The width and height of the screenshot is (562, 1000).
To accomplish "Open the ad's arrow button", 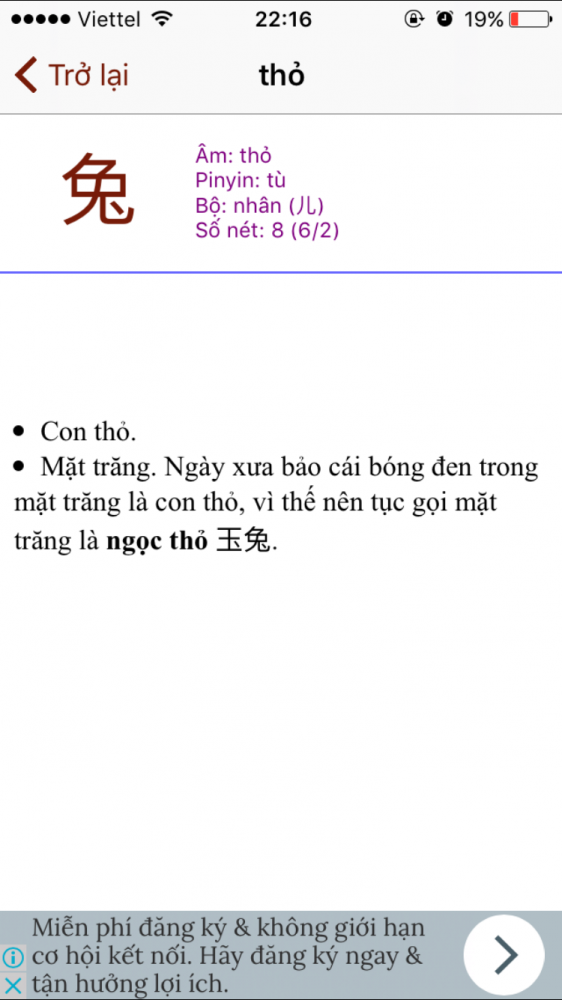I will (504, 955).
